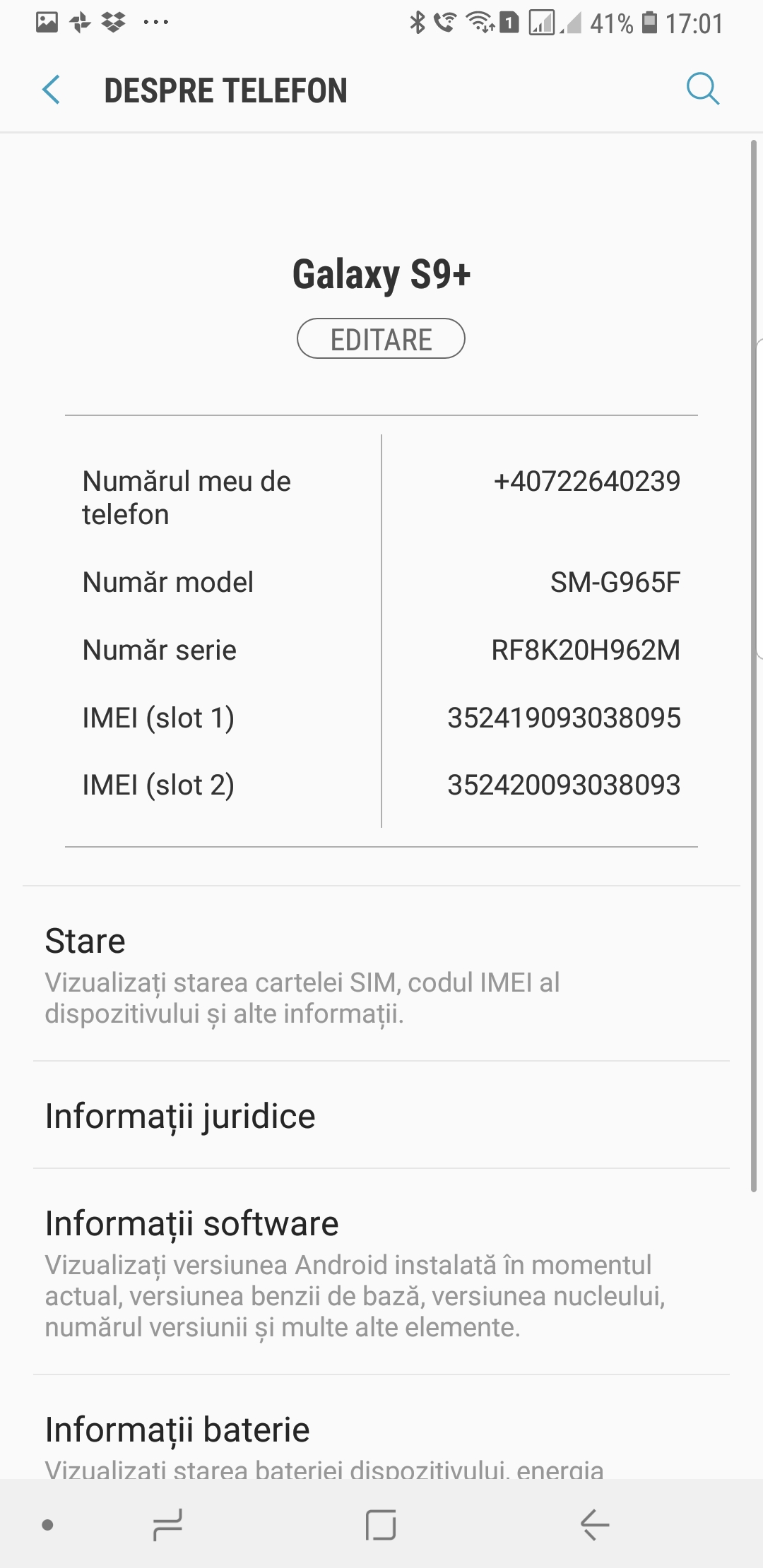Open the settings search icon
The width and height of the screenshot is (763, 1568).
(x=702, y=90)
